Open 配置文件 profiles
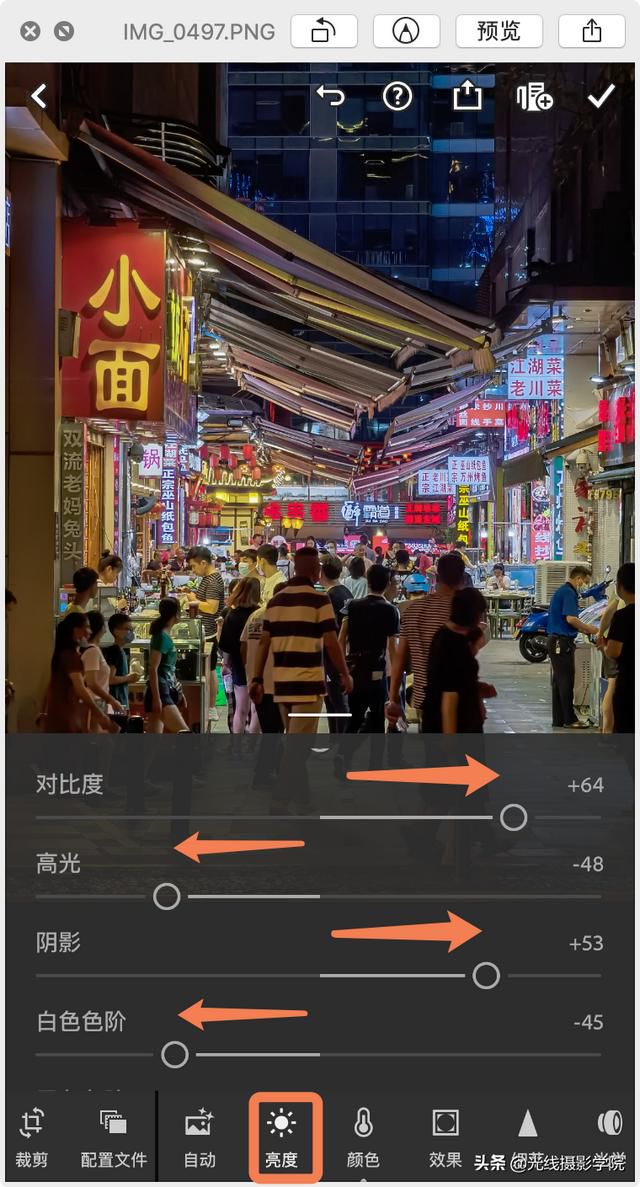640x1187 pixels. click(114, 1138)
